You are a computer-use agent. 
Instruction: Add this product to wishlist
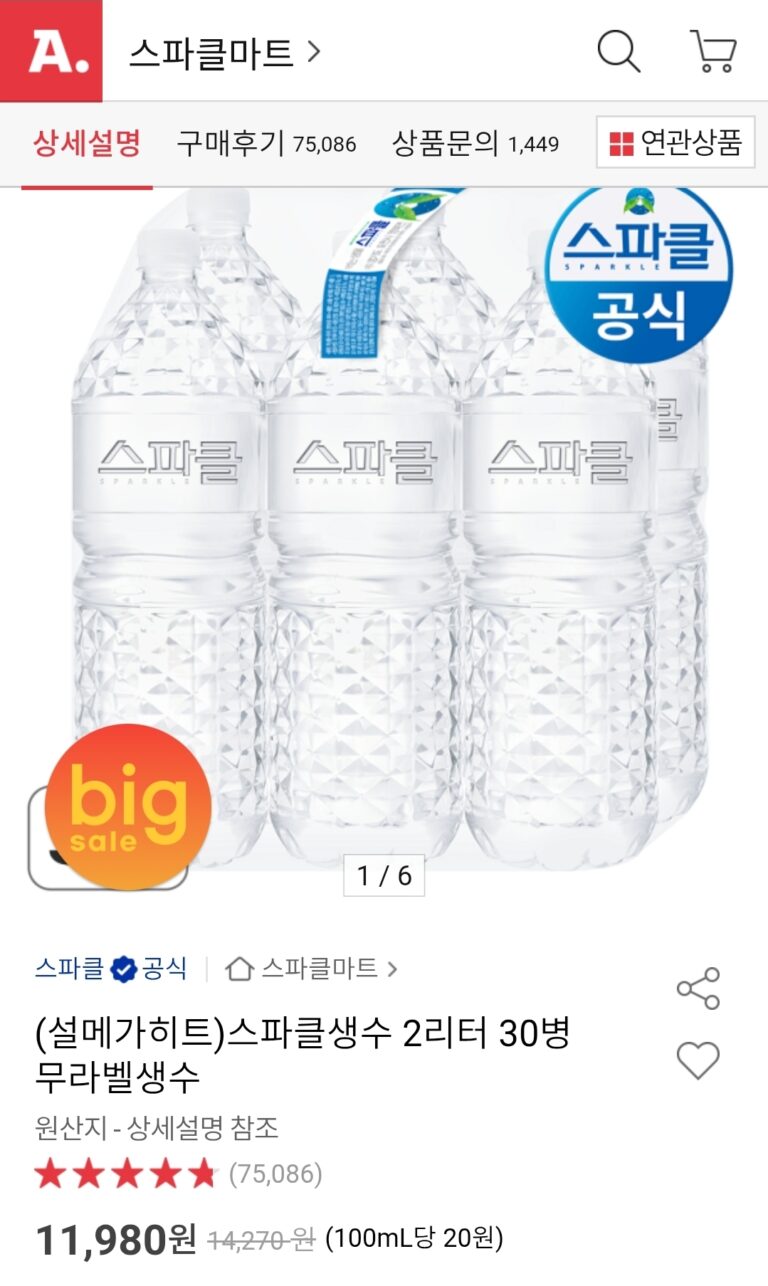pos(698,1060)
